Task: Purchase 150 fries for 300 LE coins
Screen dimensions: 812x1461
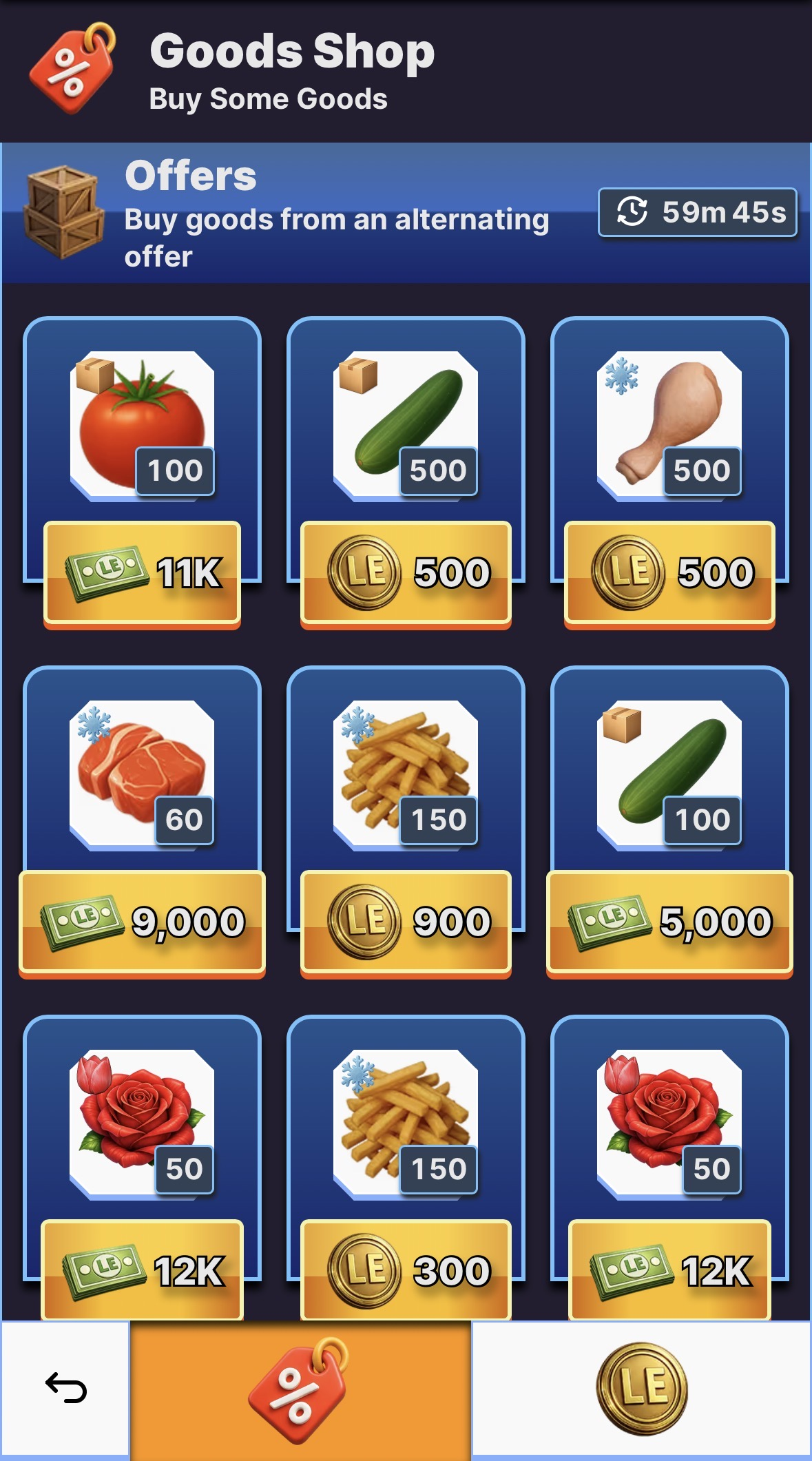Action: click(406, 1270)
